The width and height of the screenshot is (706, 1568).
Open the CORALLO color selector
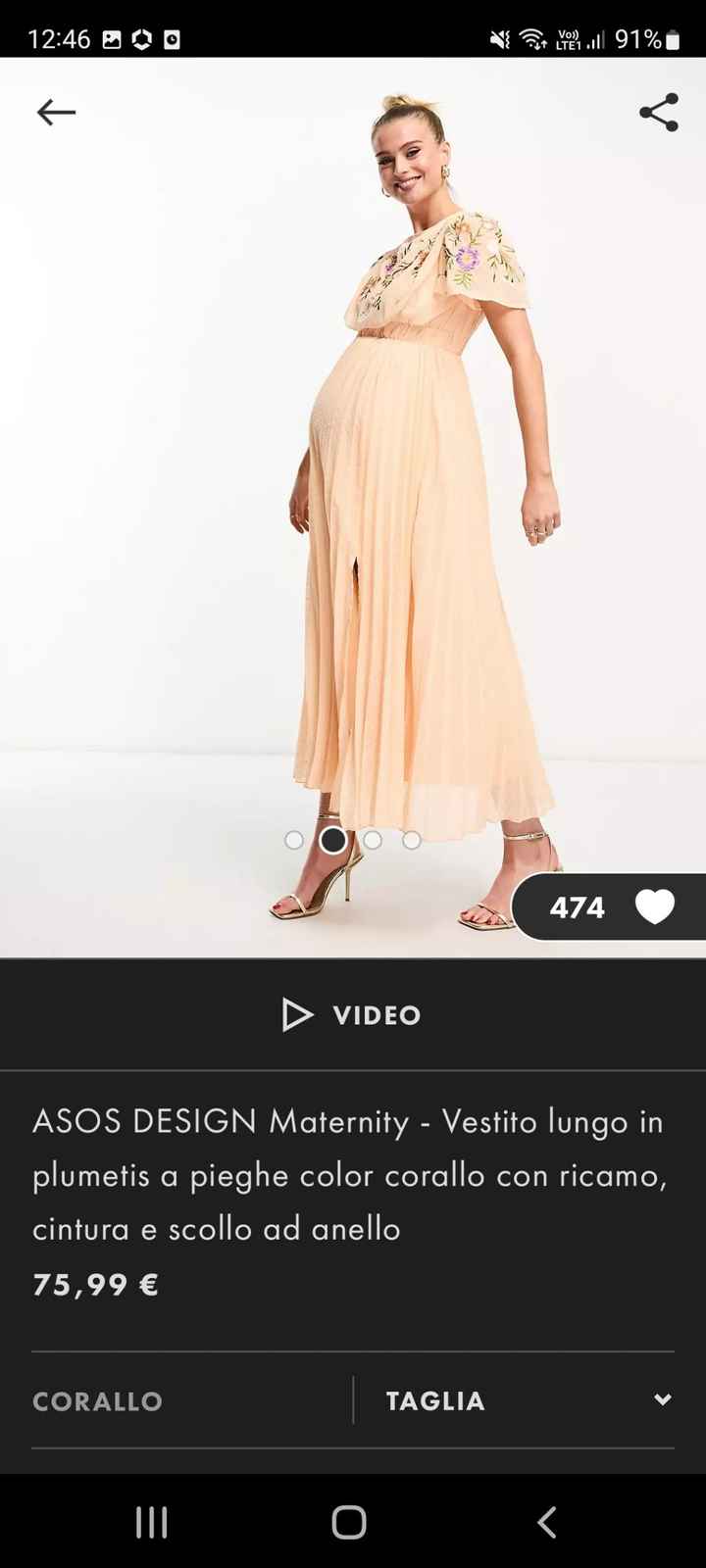[x=96, y=1401]
